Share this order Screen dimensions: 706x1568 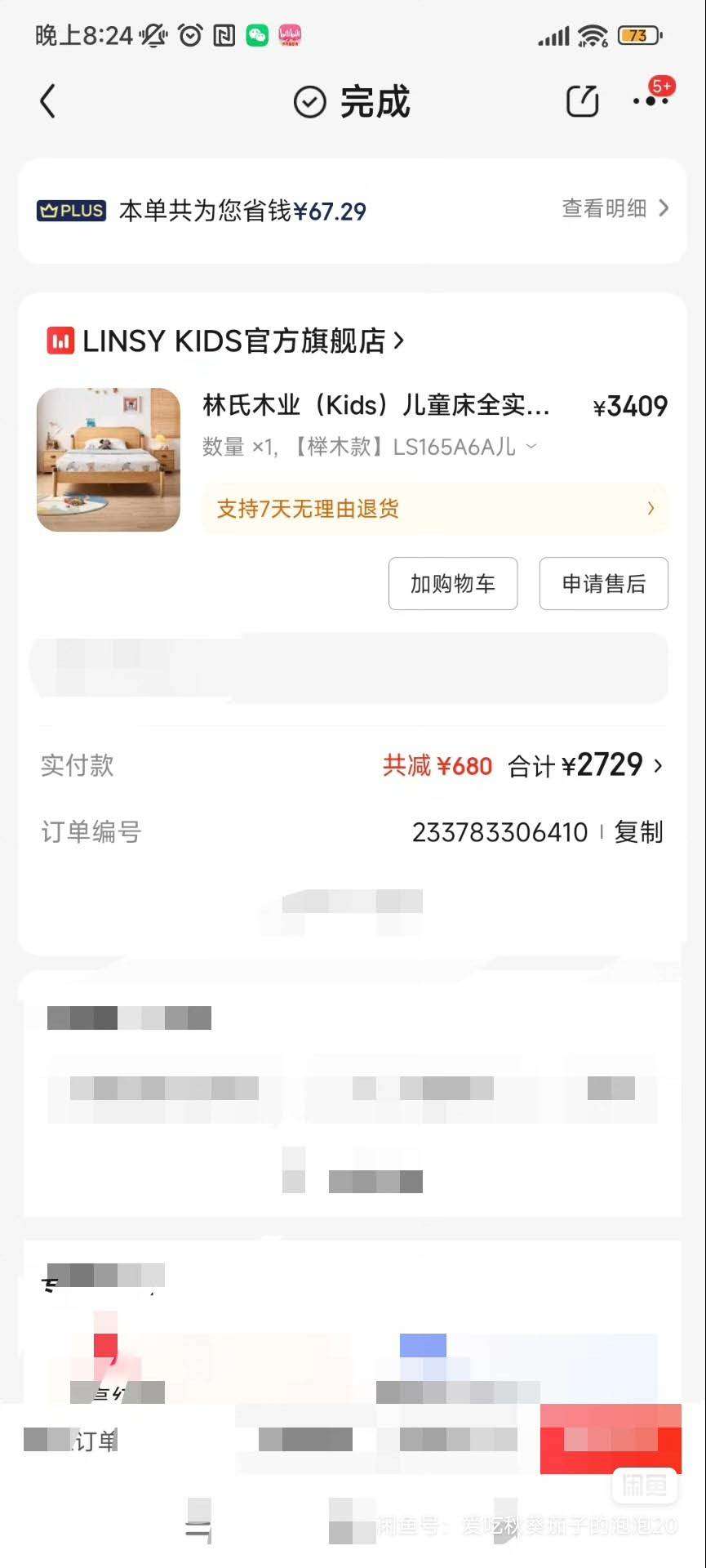click(x=582, y=102)
